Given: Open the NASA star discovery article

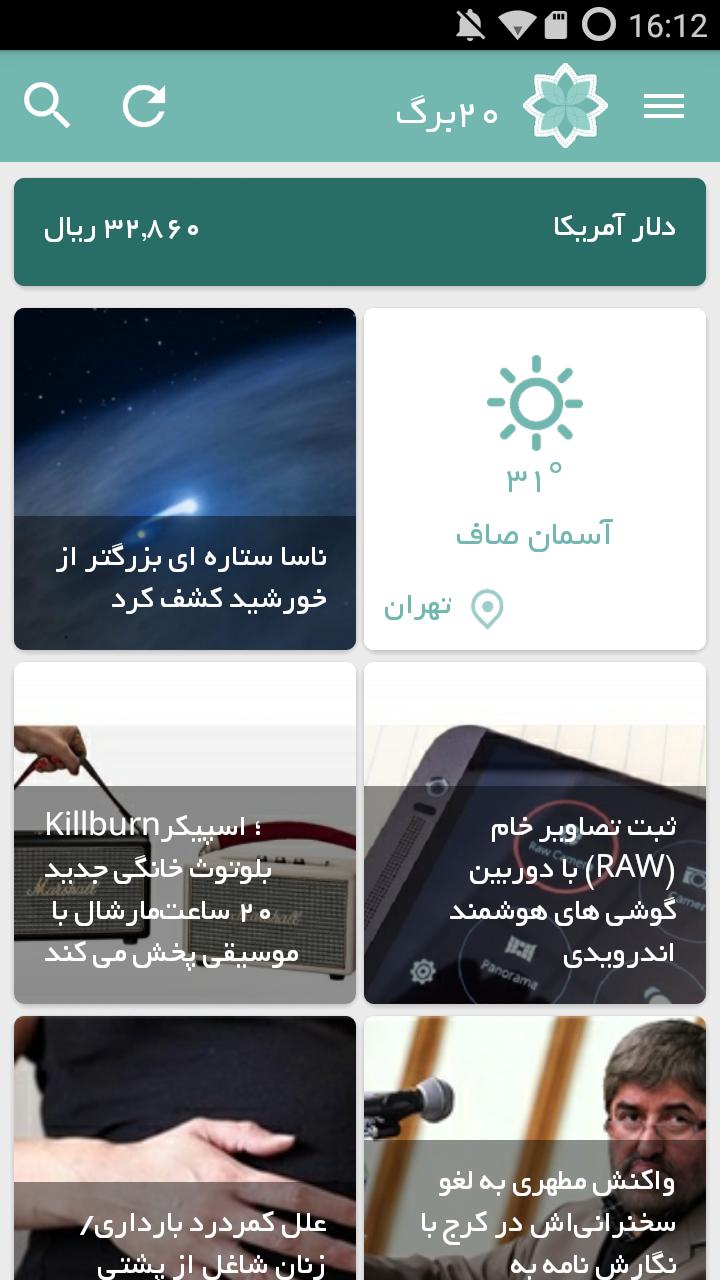Looking at the screenshot, I should [x=185, y=479].
